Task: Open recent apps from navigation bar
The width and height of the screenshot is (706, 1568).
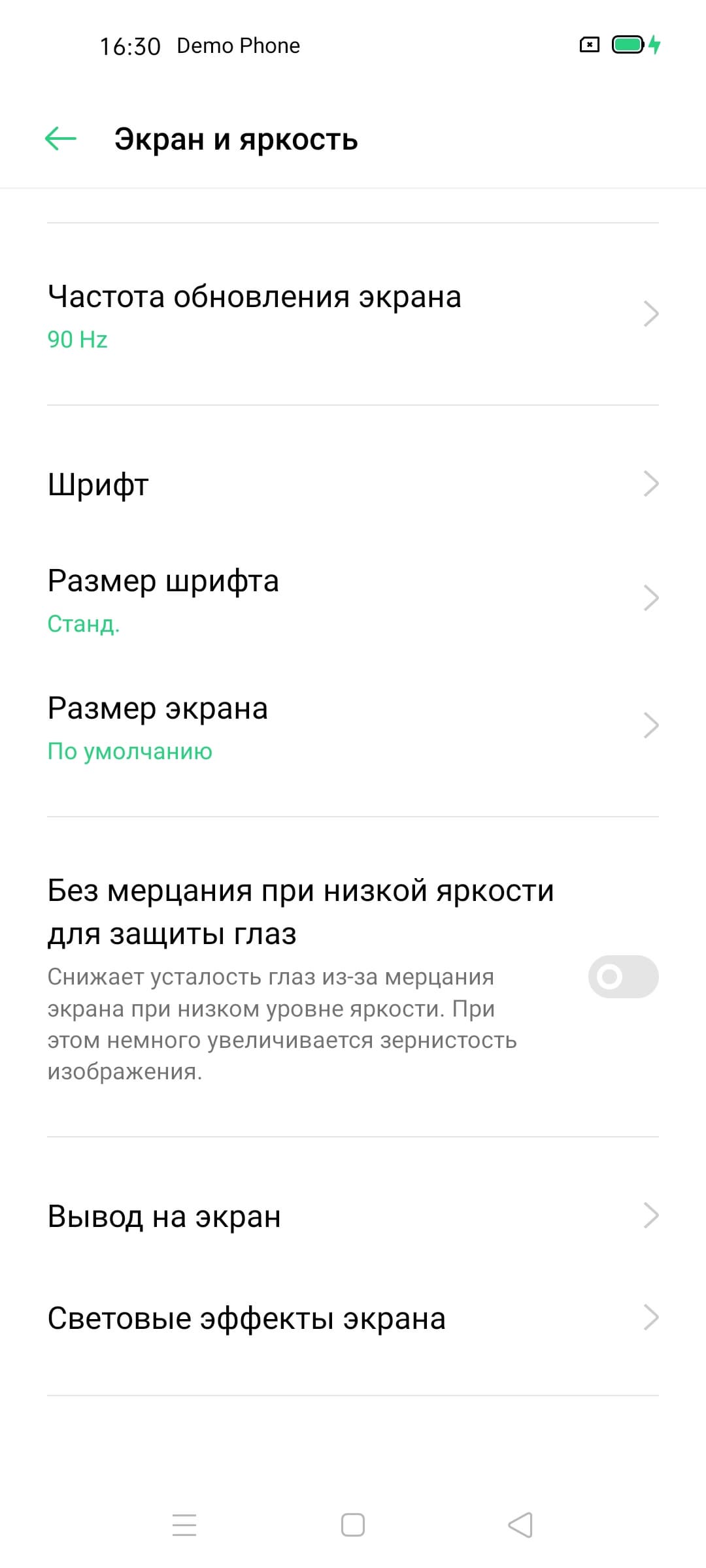Action: point(184,1526)
